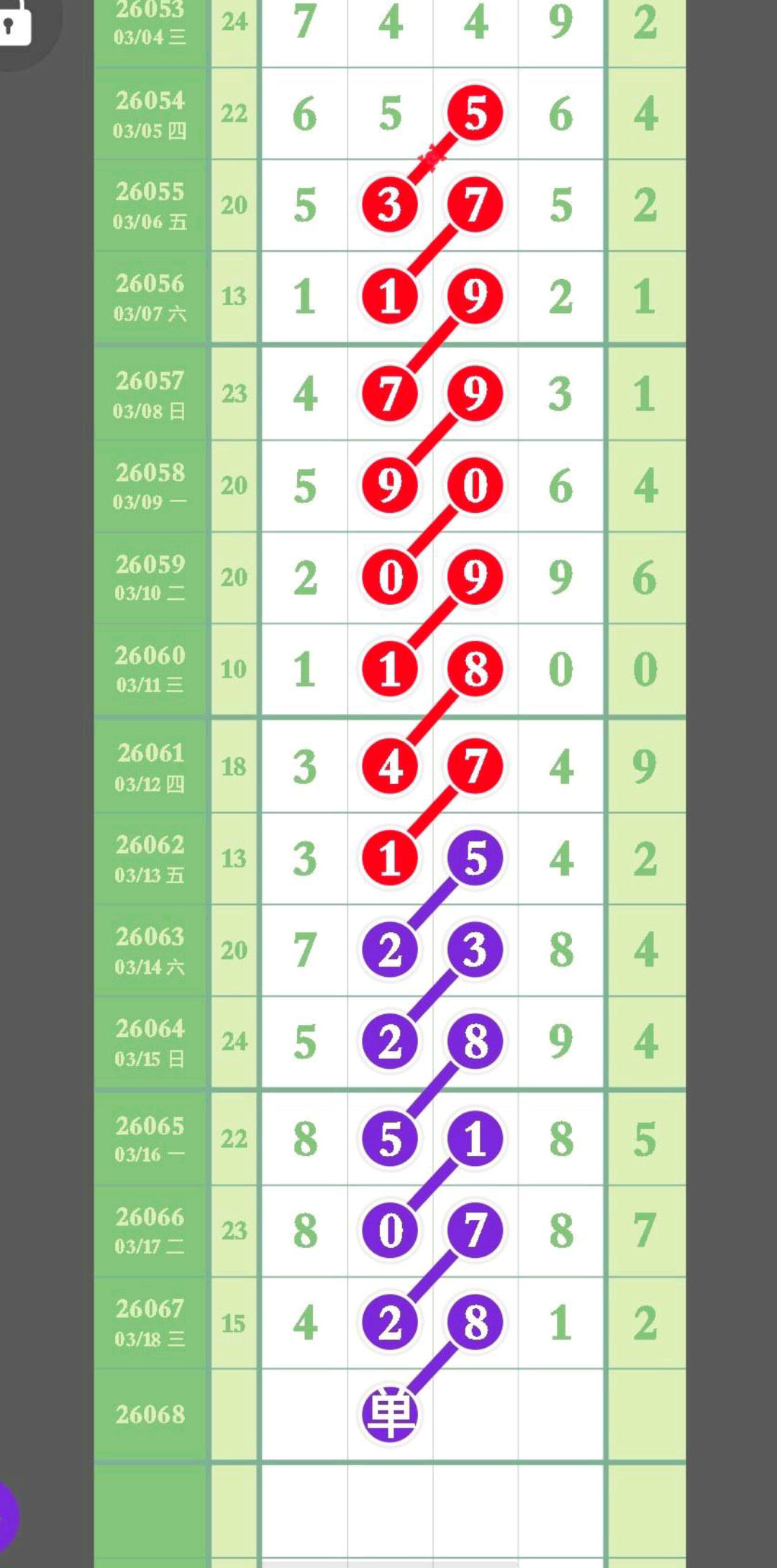Tap the lock icon on the chart
Screen dimensions: 777x1568
pyautogui.click(x=14, y=24)
